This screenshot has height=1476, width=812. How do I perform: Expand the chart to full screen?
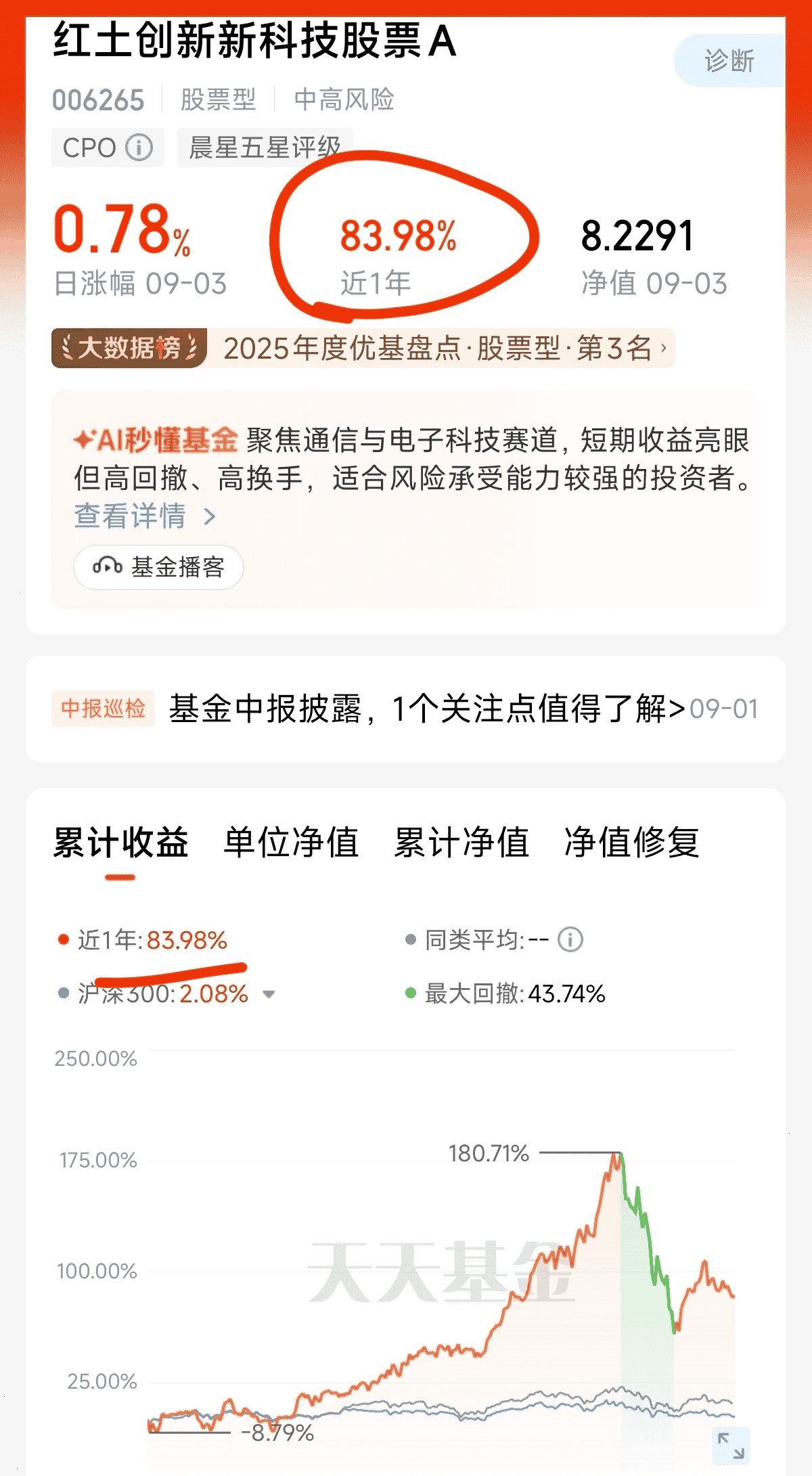[731, 1446]
